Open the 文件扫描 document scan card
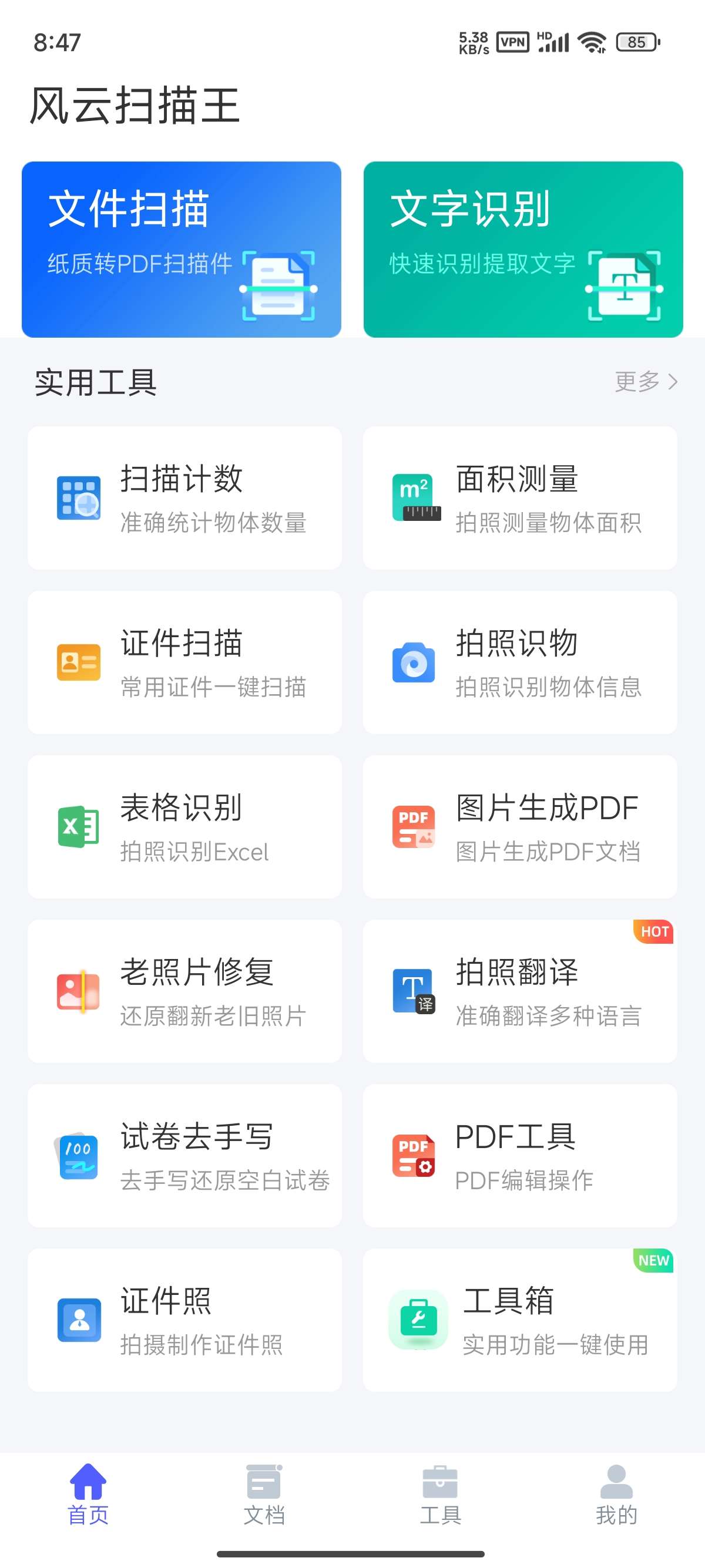This screenshot has height=1568, width=705. (x=182, y=249)
